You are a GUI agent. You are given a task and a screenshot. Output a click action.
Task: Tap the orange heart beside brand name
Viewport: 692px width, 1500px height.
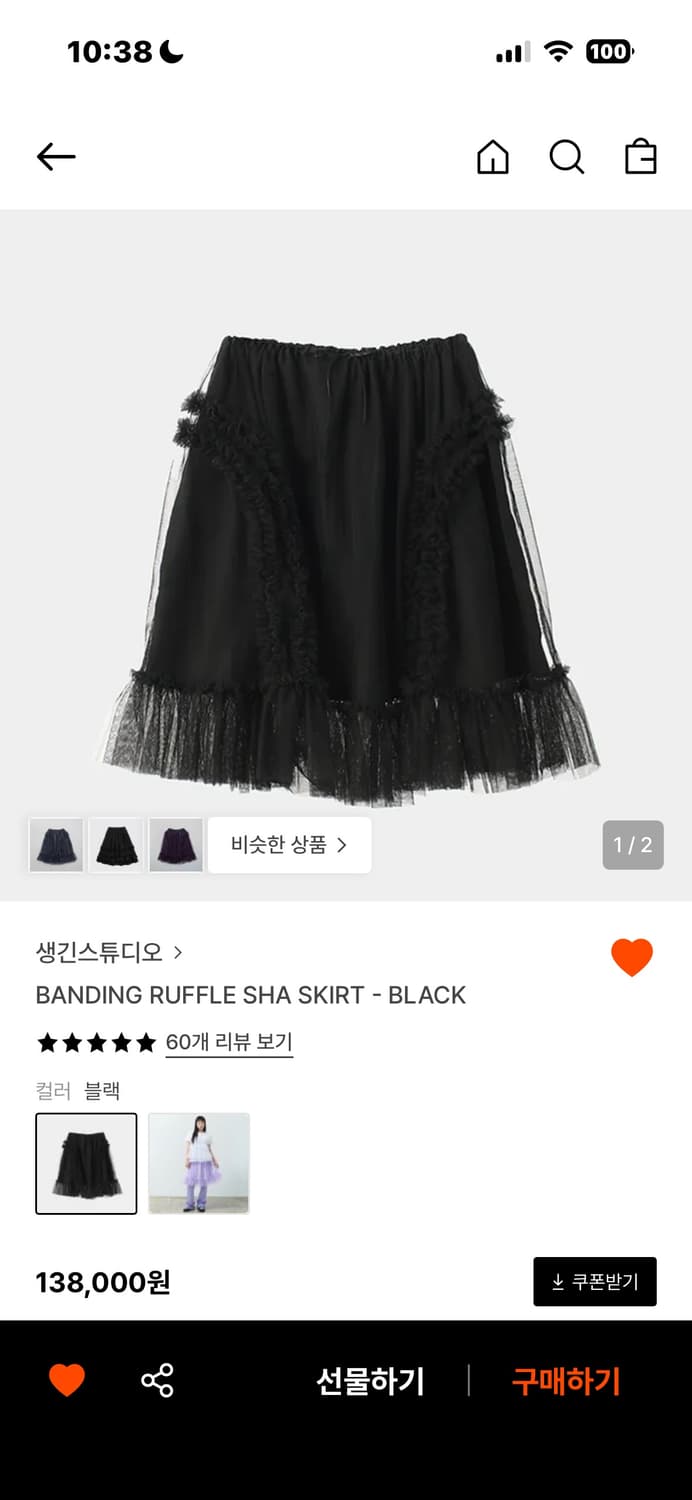tap(631, 958)
